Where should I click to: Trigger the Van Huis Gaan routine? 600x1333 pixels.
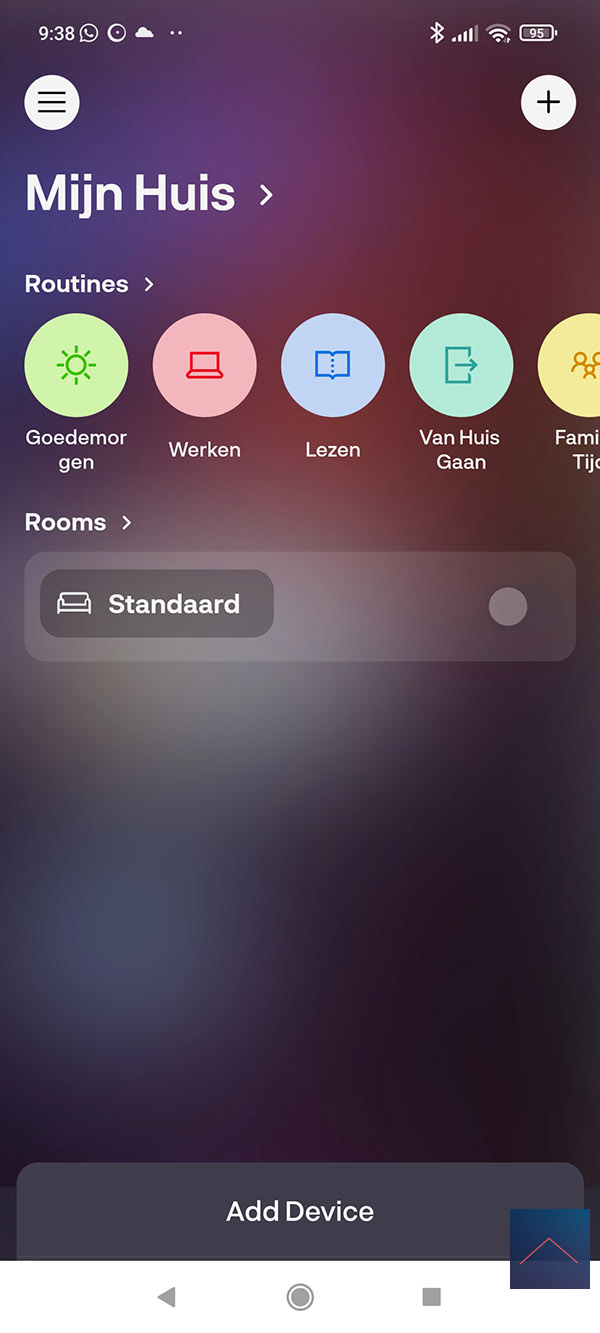[x=461, y=366]
